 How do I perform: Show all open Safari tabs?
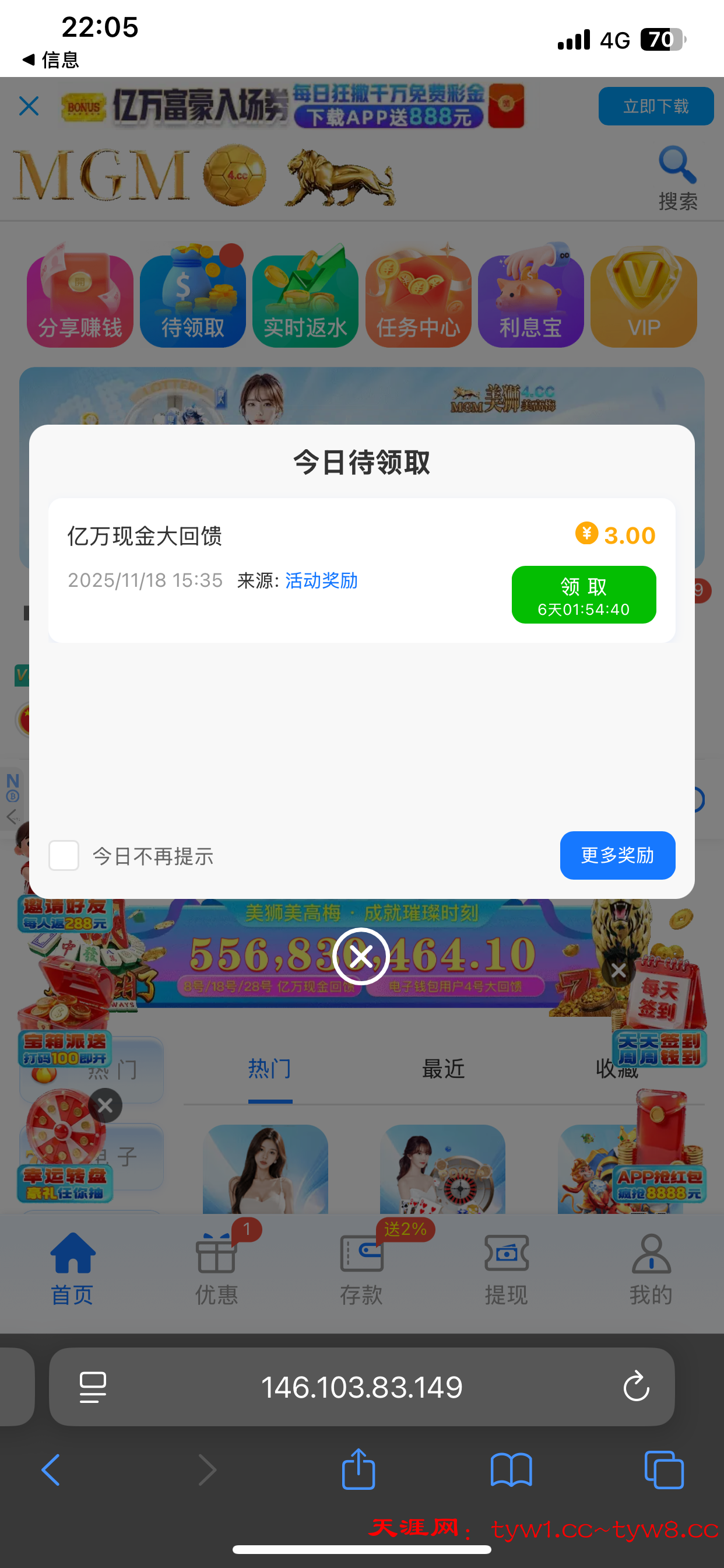(664, 1469)
